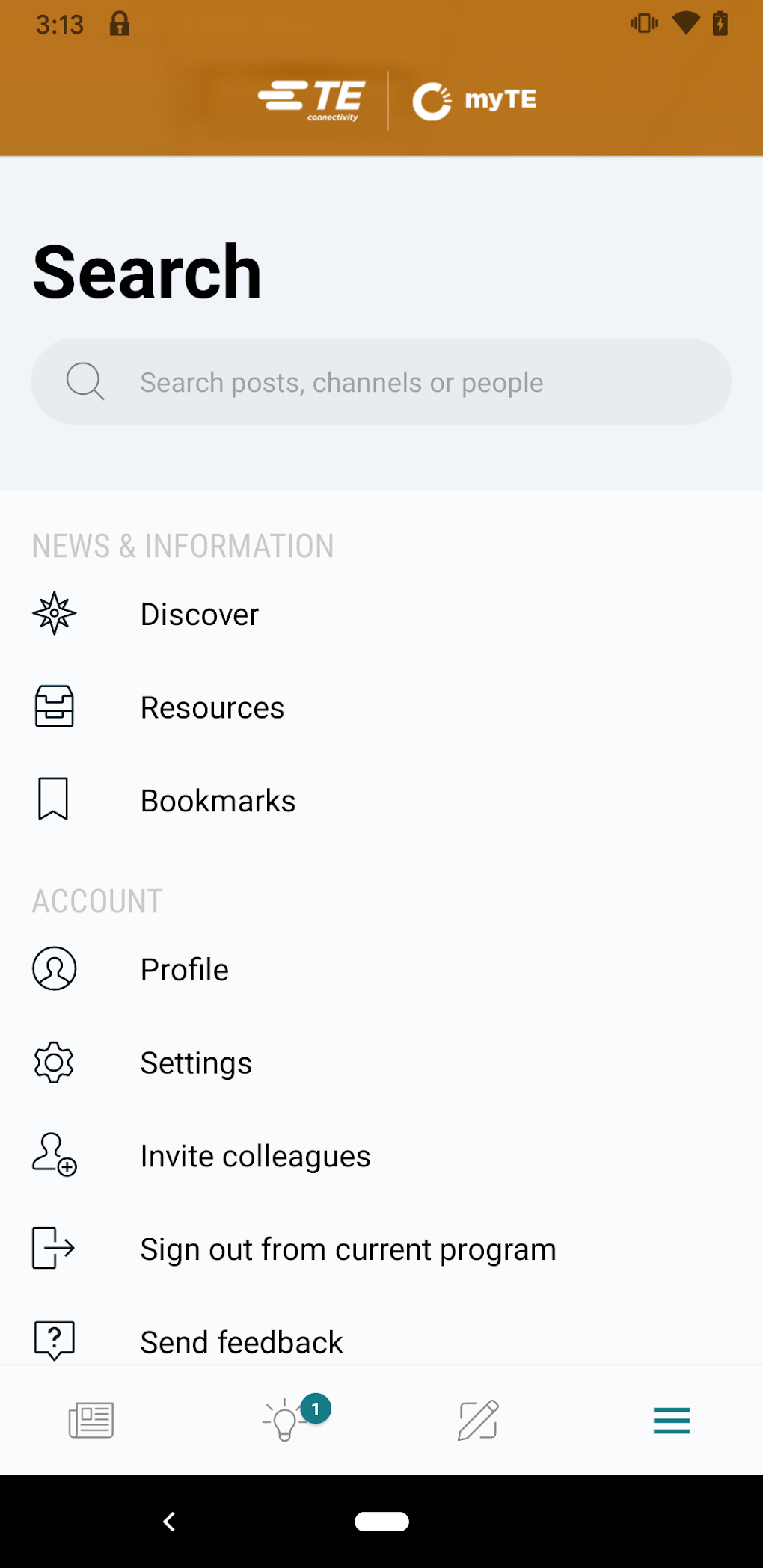The width and height of the screenshot is (763, 1568).
Task: Tap the magnifying glass in search bar
Action: pos(85,381)
